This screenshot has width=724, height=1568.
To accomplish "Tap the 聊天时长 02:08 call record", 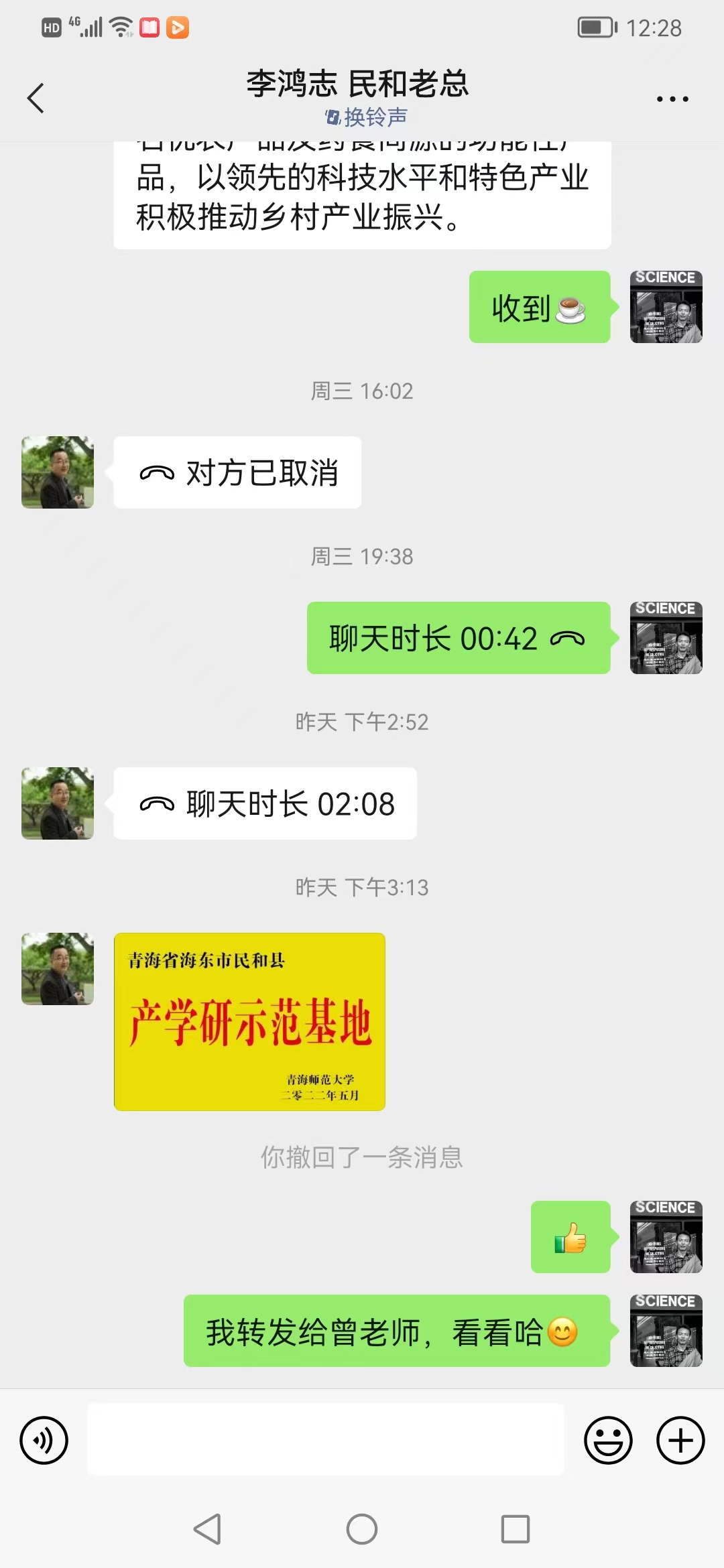I will (265, 803).
